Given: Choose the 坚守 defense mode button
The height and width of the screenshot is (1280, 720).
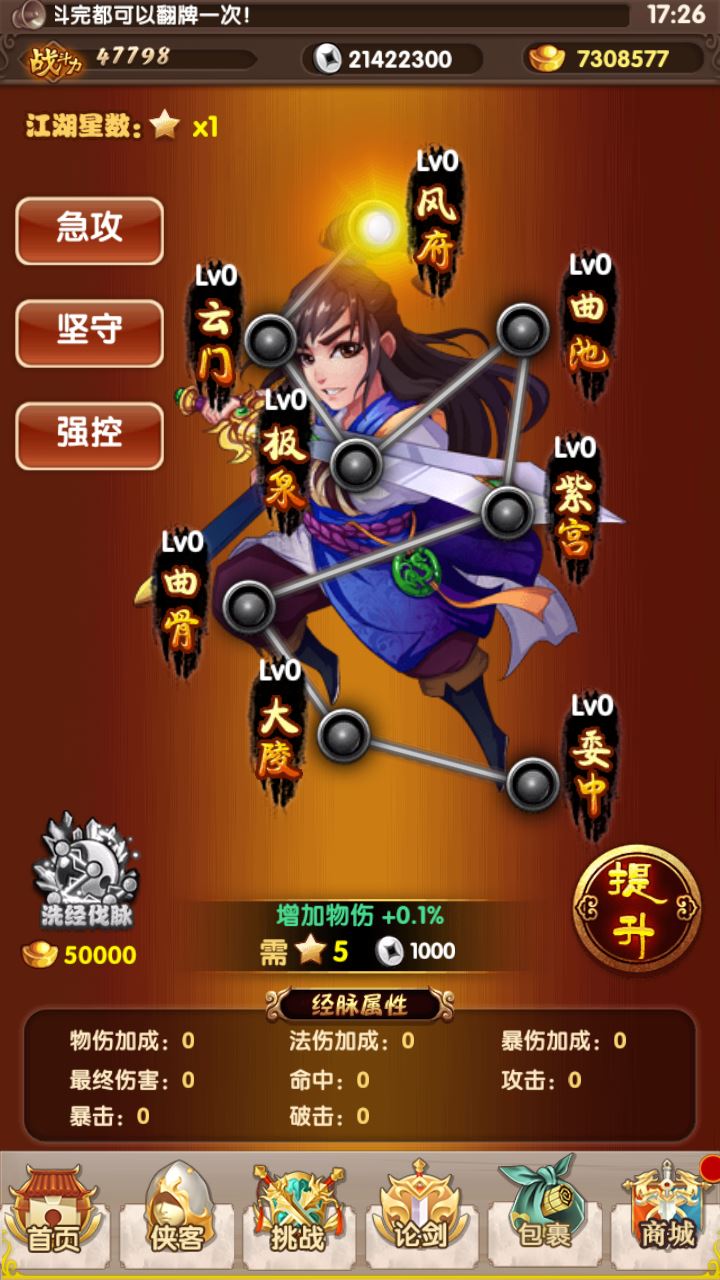Looking at the screenshot, I should click(89, 333).
